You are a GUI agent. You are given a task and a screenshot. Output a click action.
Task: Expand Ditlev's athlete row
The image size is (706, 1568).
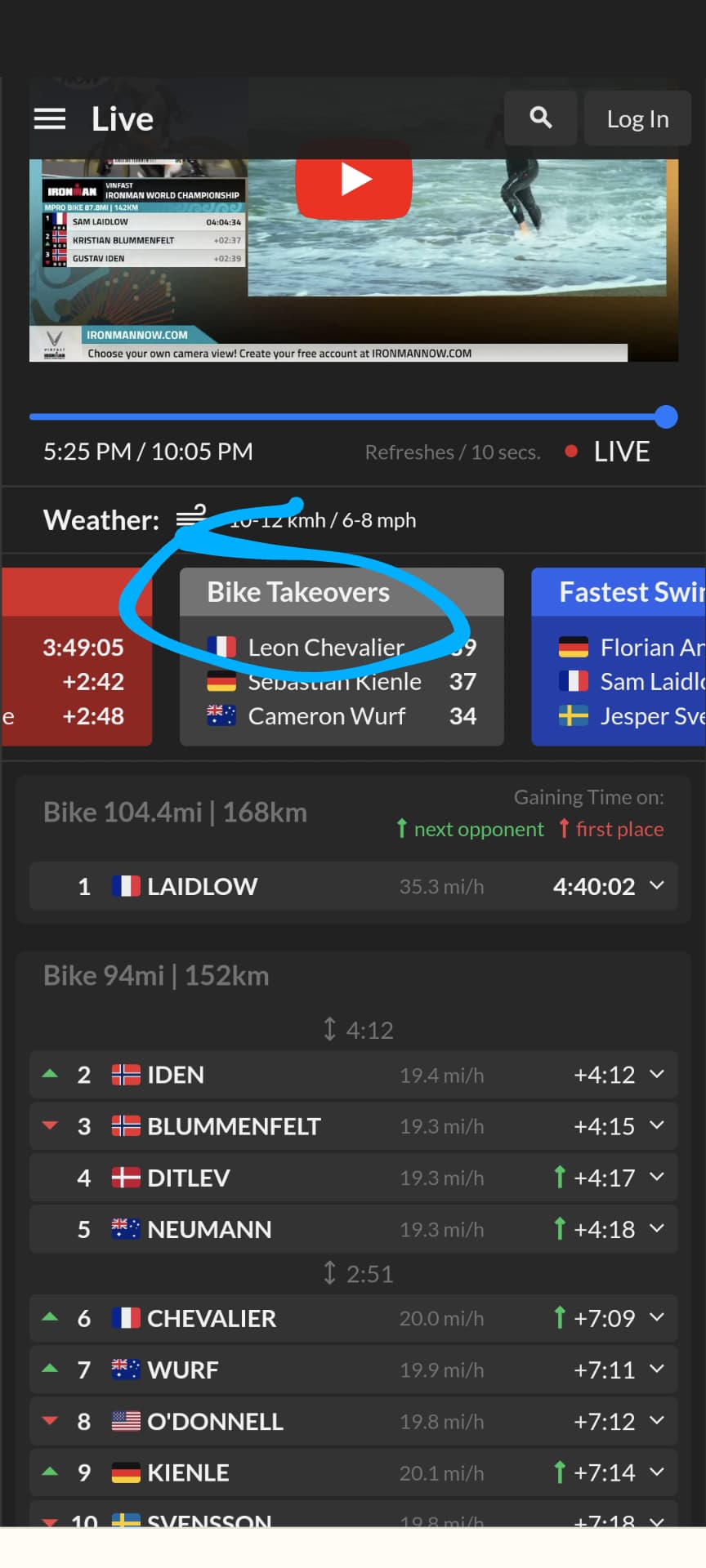pos(657,1178)
